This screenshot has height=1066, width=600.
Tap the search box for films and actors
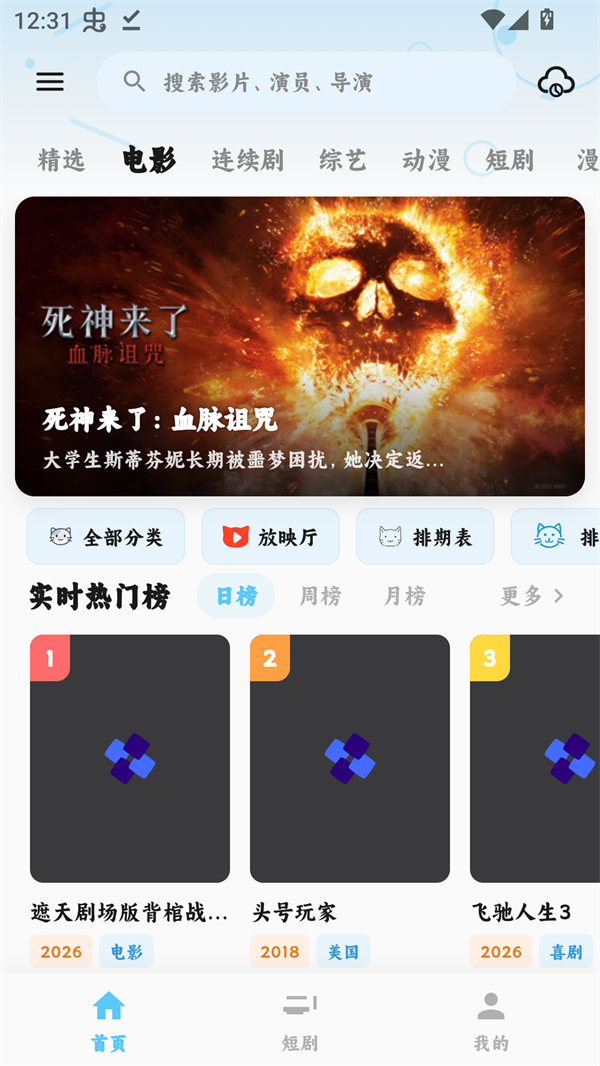click(305, 82)
